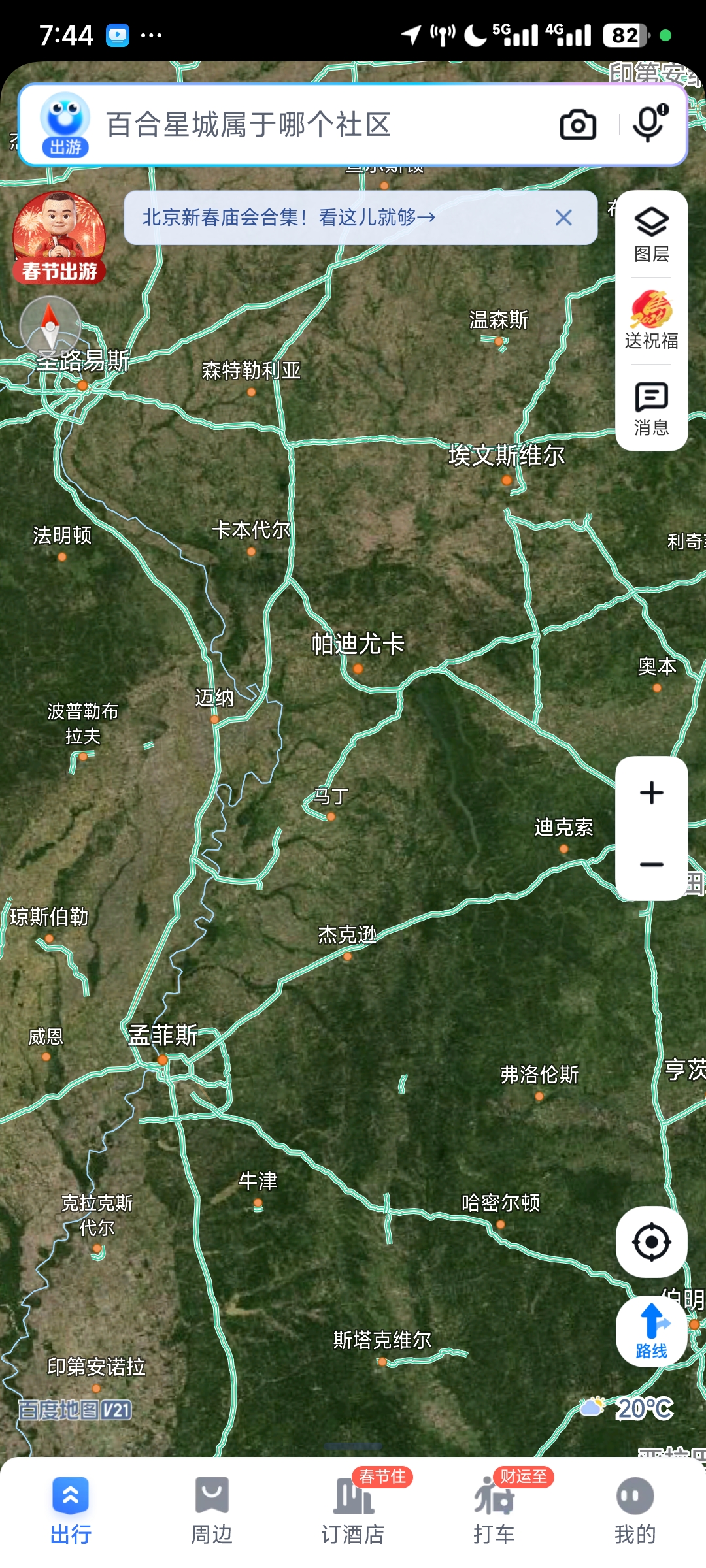Open the 春节出游 promotion
The width and height of the screenshot is (706, 1568).
point(59,238)
